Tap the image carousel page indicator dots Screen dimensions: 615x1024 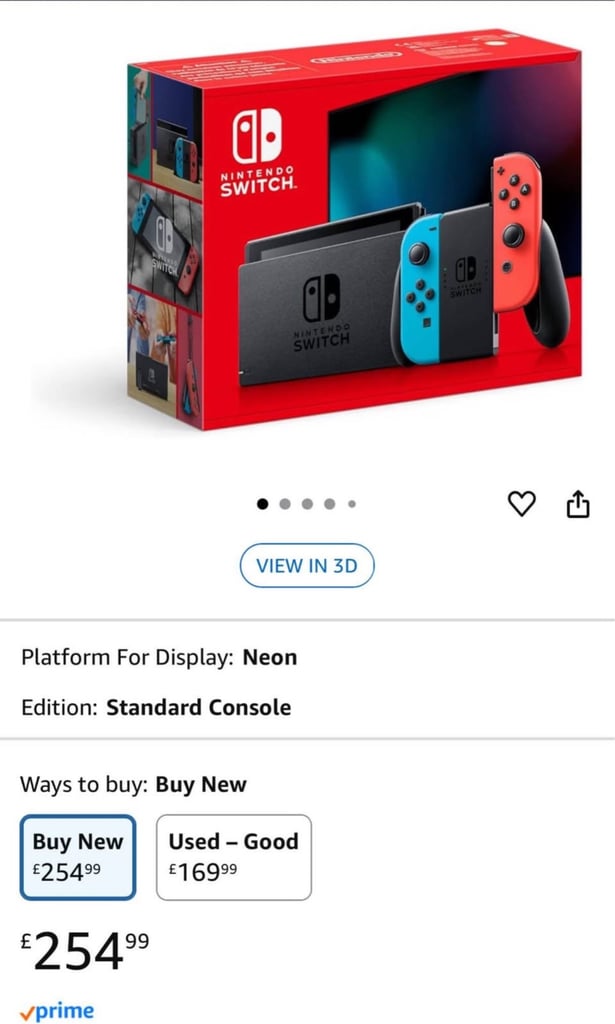[307, 504]
